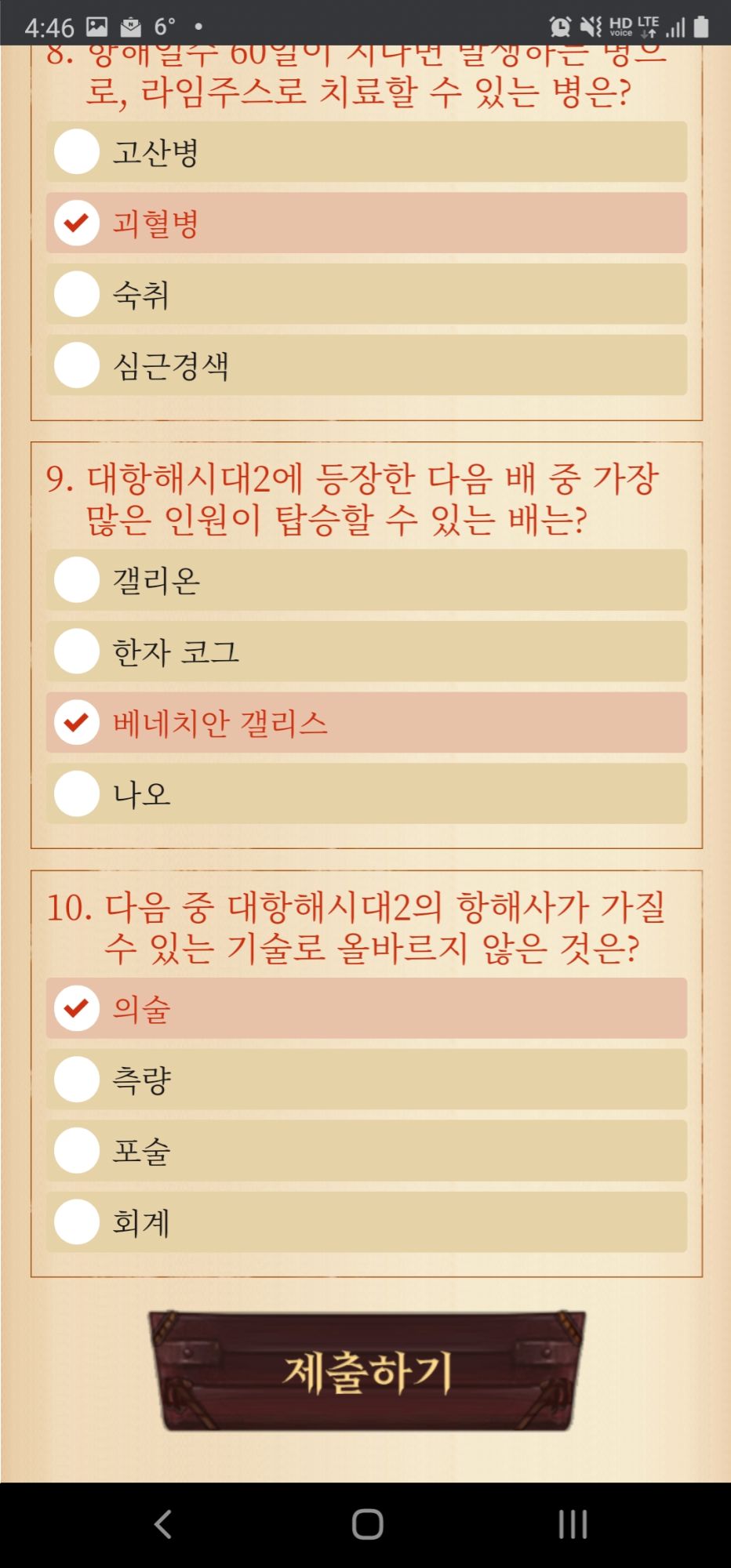
Task: Choose 숙취 as the answer
Action: tap(366, 294)
